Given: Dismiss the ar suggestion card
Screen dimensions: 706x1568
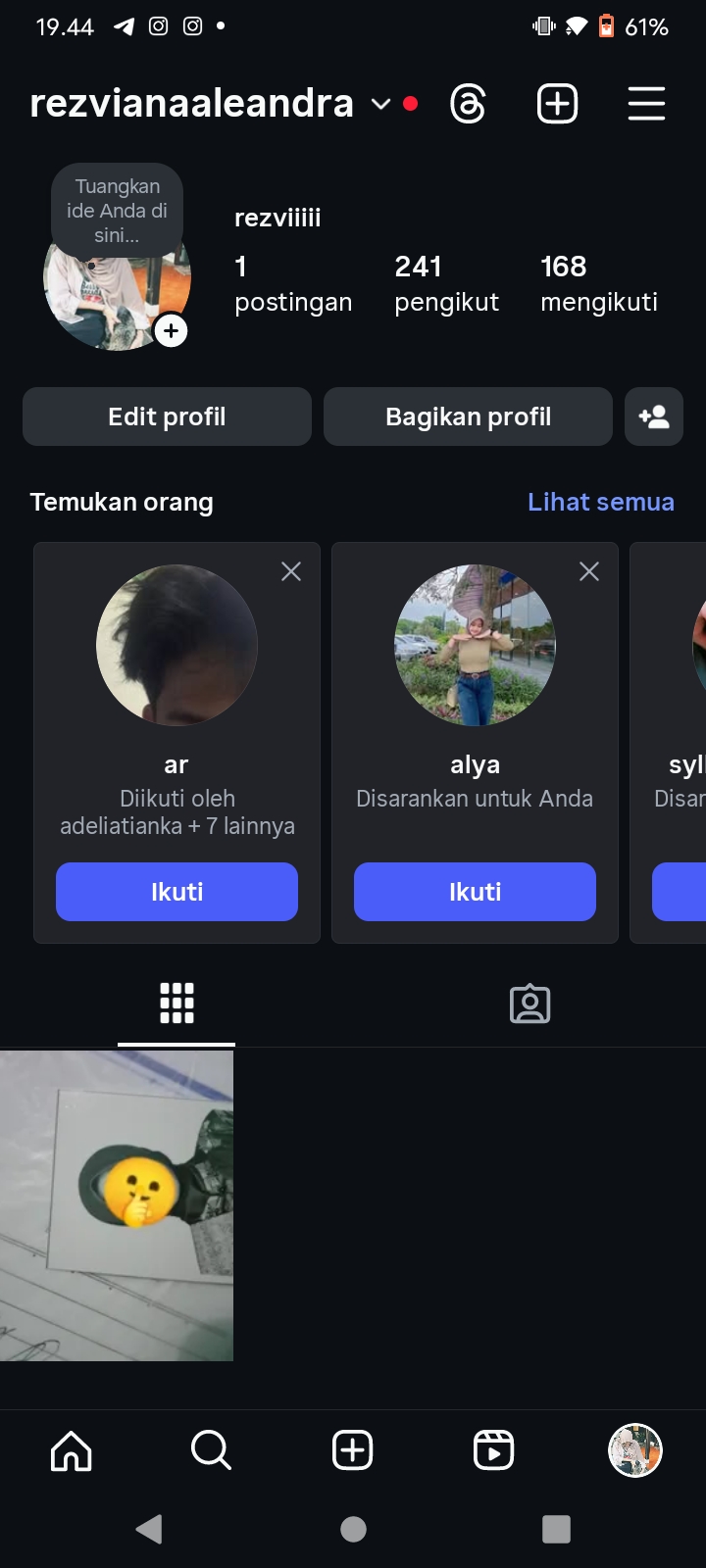Looking at the screenshot, I should [x=291, y=571].
